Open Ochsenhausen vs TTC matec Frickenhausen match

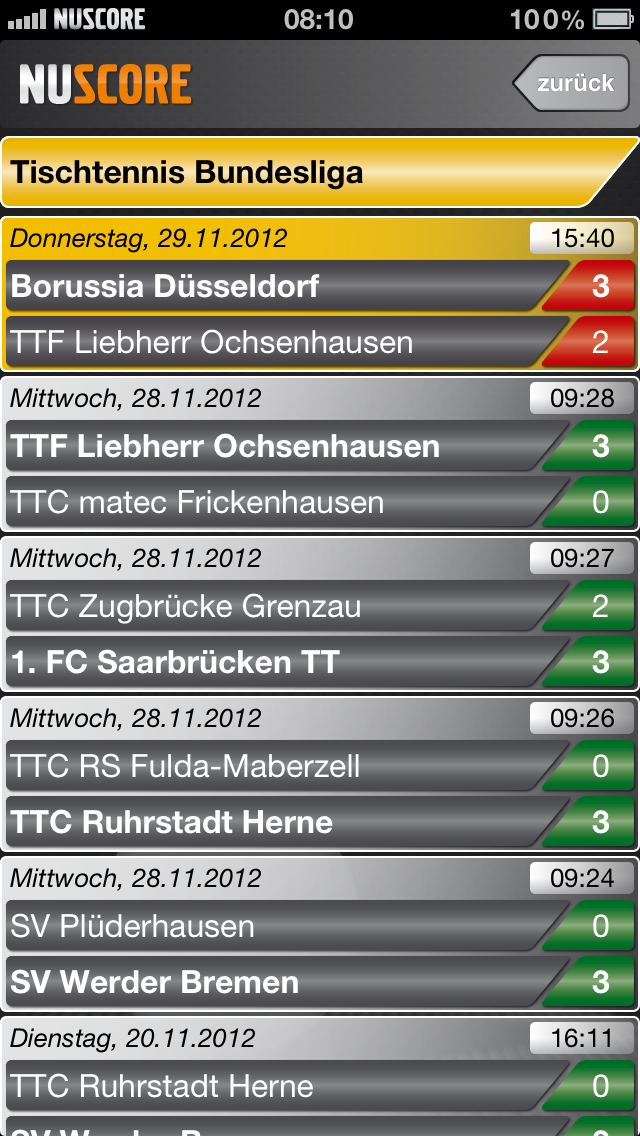coord(320,454)
